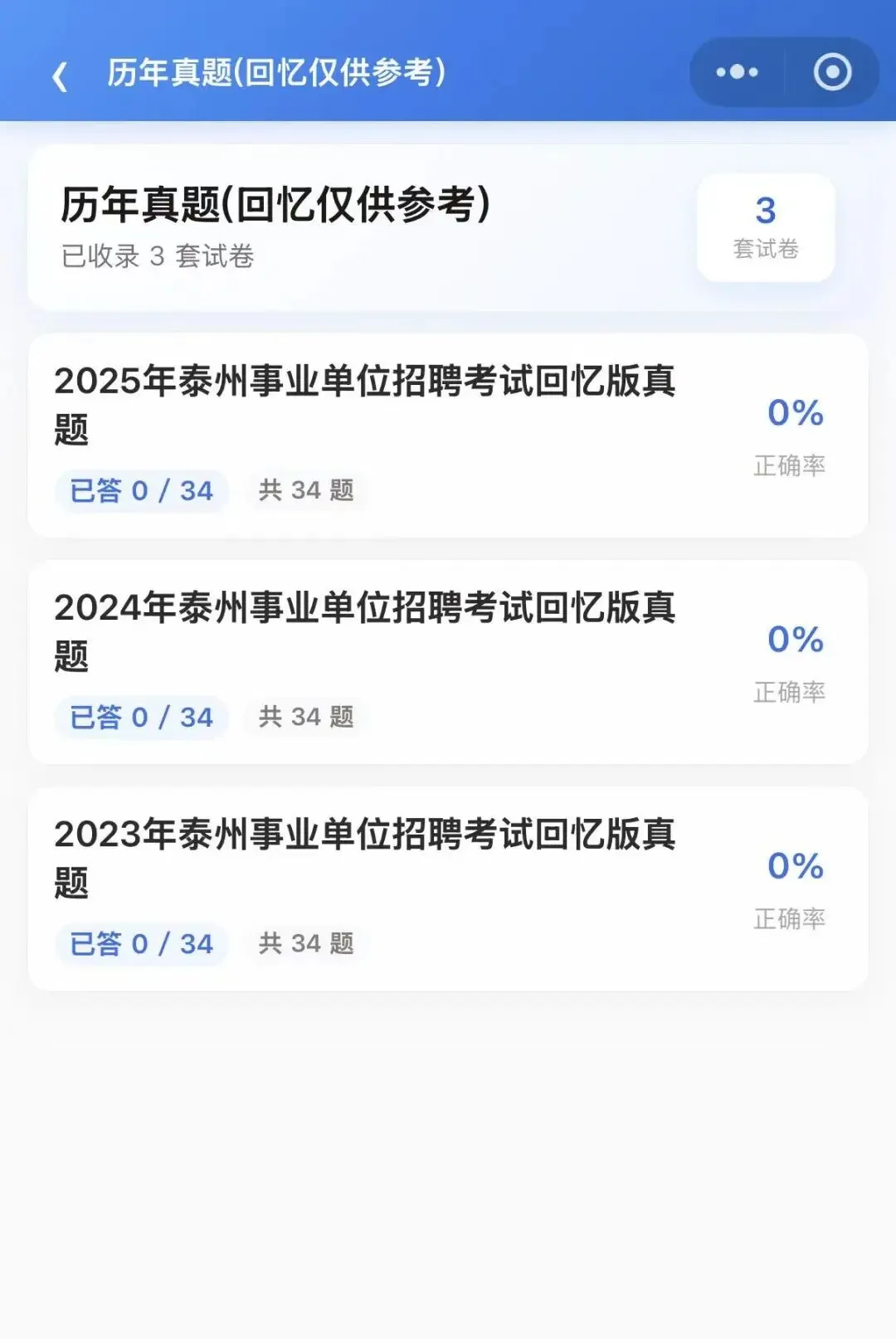Screen dimensions: 896x1339
Task: Open the 2023年泰州事业单位 exam paper
Action: click(x=448, y=889)
